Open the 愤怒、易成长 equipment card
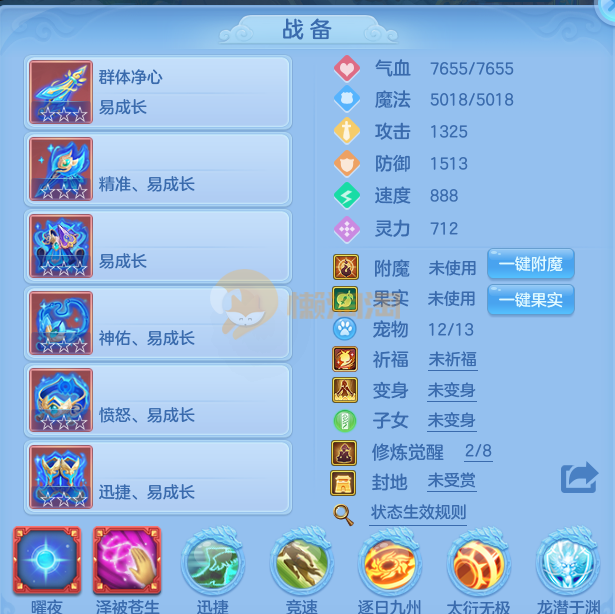 coord(158,400)
